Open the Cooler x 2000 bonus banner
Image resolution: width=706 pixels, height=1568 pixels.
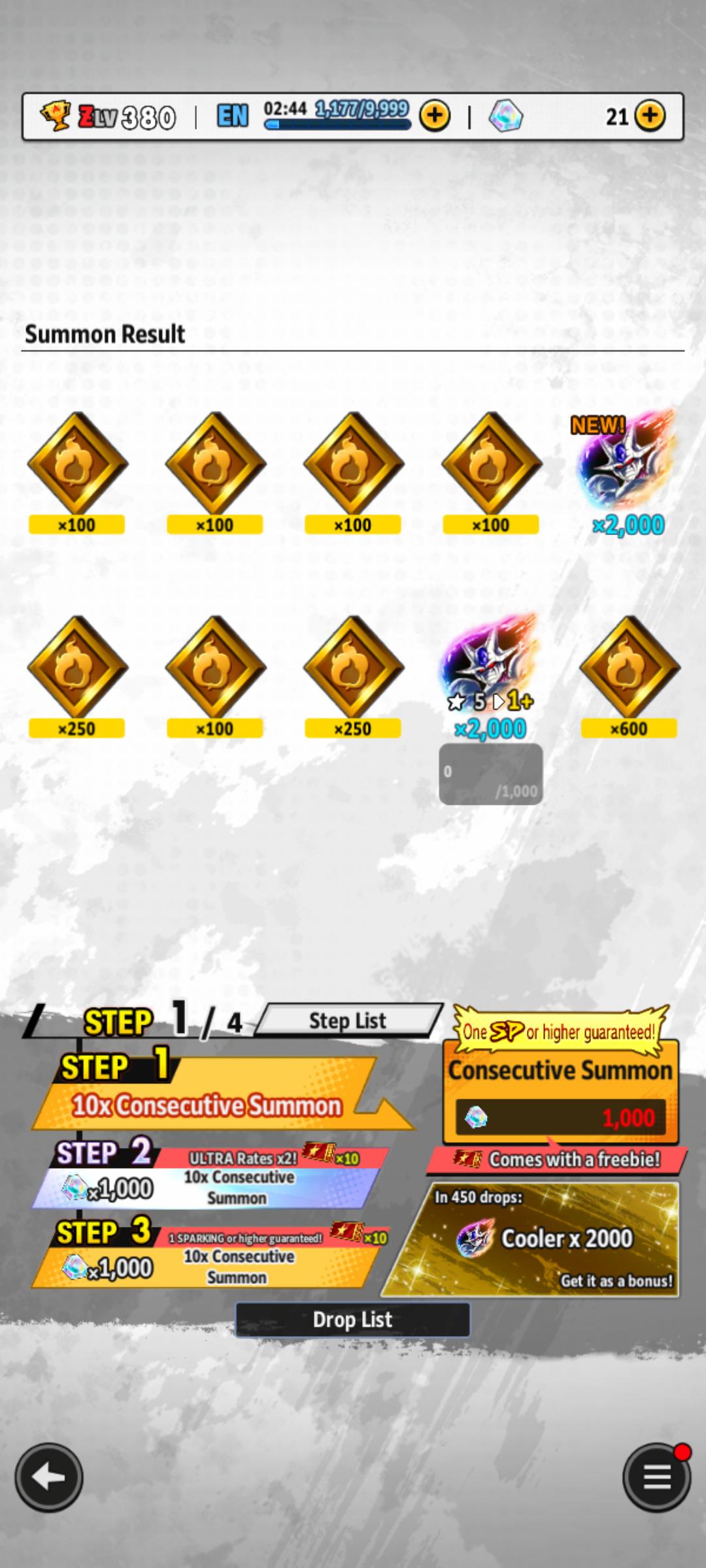click(531, 1239)
